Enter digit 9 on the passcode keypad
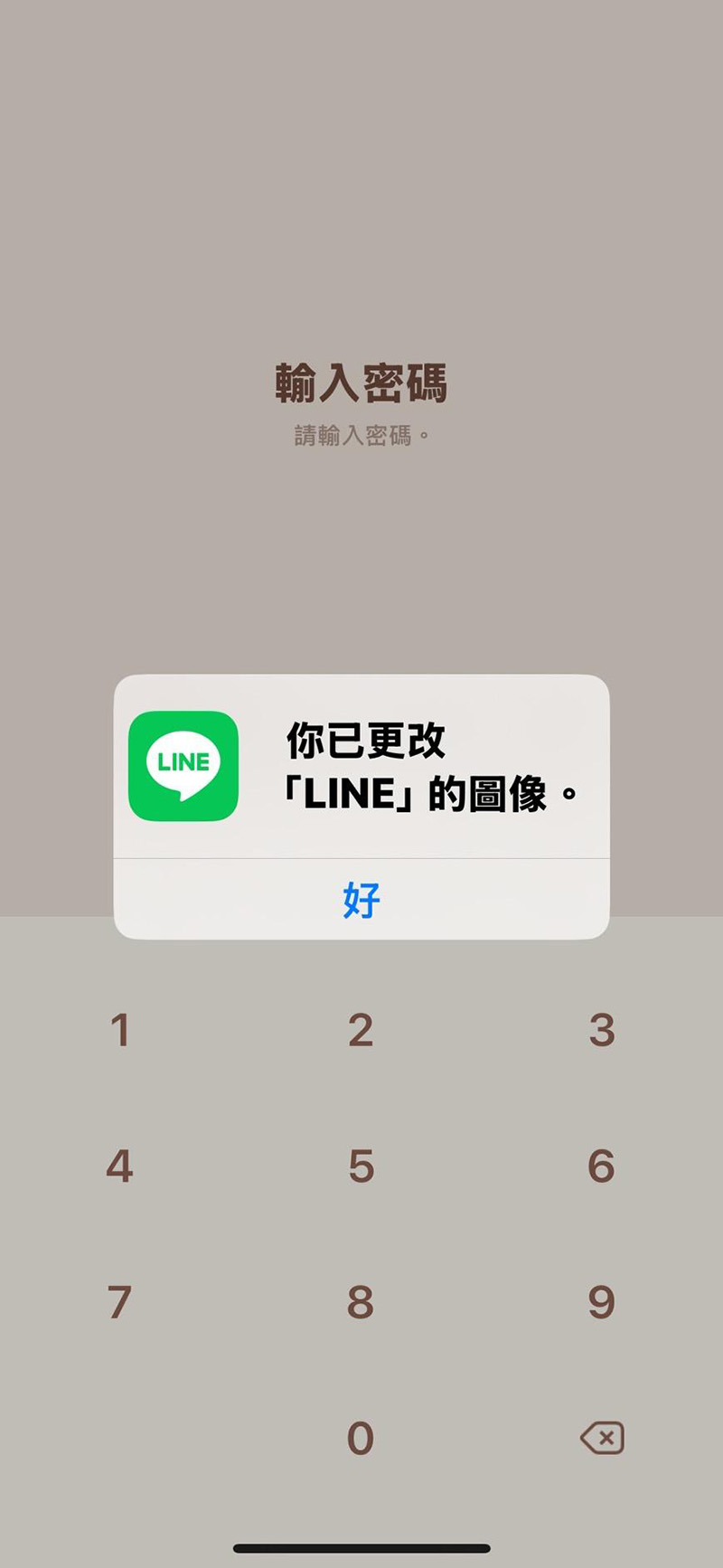The height and width of the screenshot is (1568, 723). (602, 1302)
